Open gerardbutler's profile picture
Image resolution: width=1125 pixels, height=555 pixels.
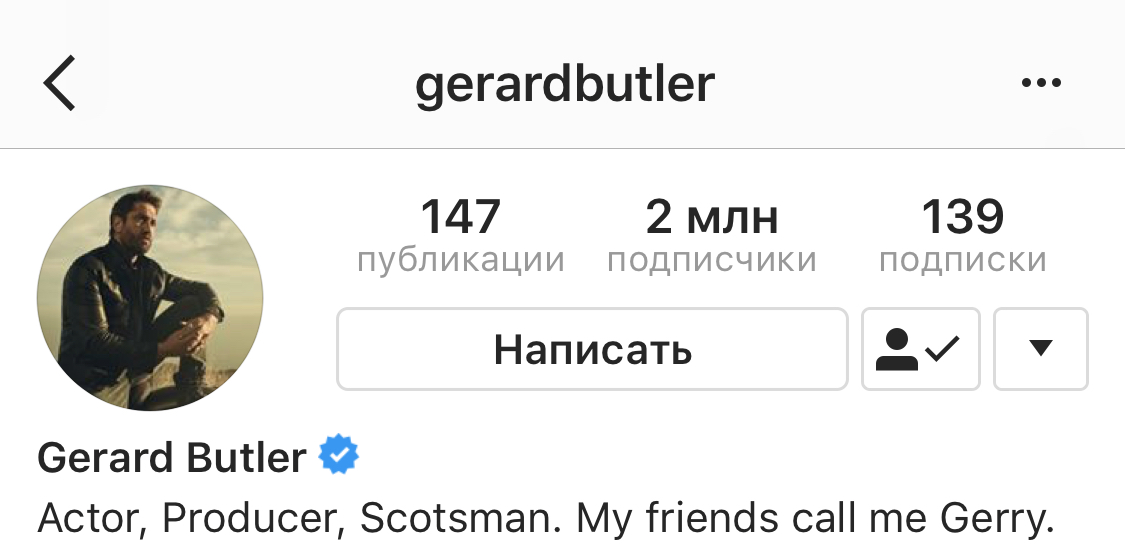click(x=150, y=298)
